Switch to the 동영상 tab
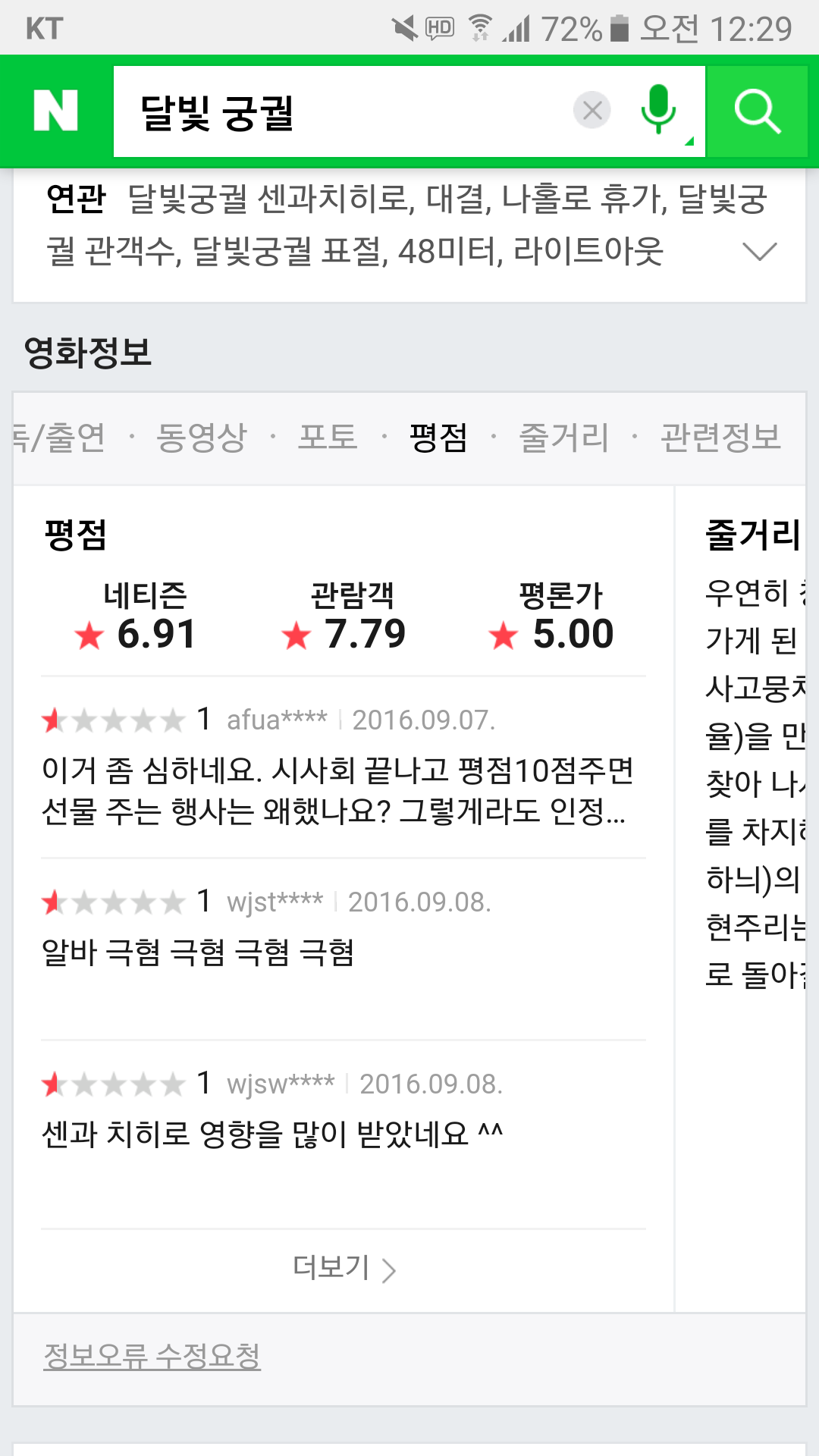This screenshot has width=819, height=1456. 202,438
